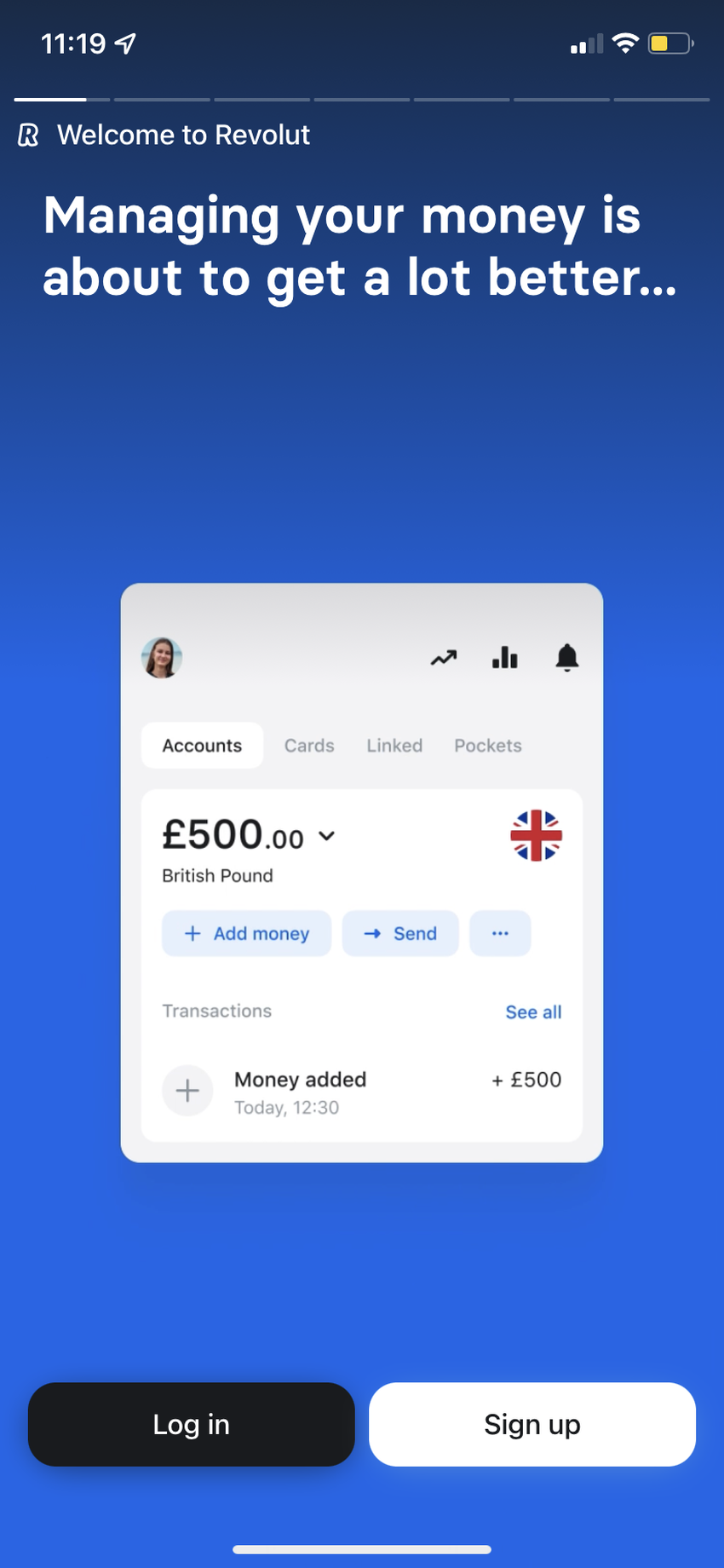
Task: Tap the Log in button
Action: click(x=191, y=1424)
